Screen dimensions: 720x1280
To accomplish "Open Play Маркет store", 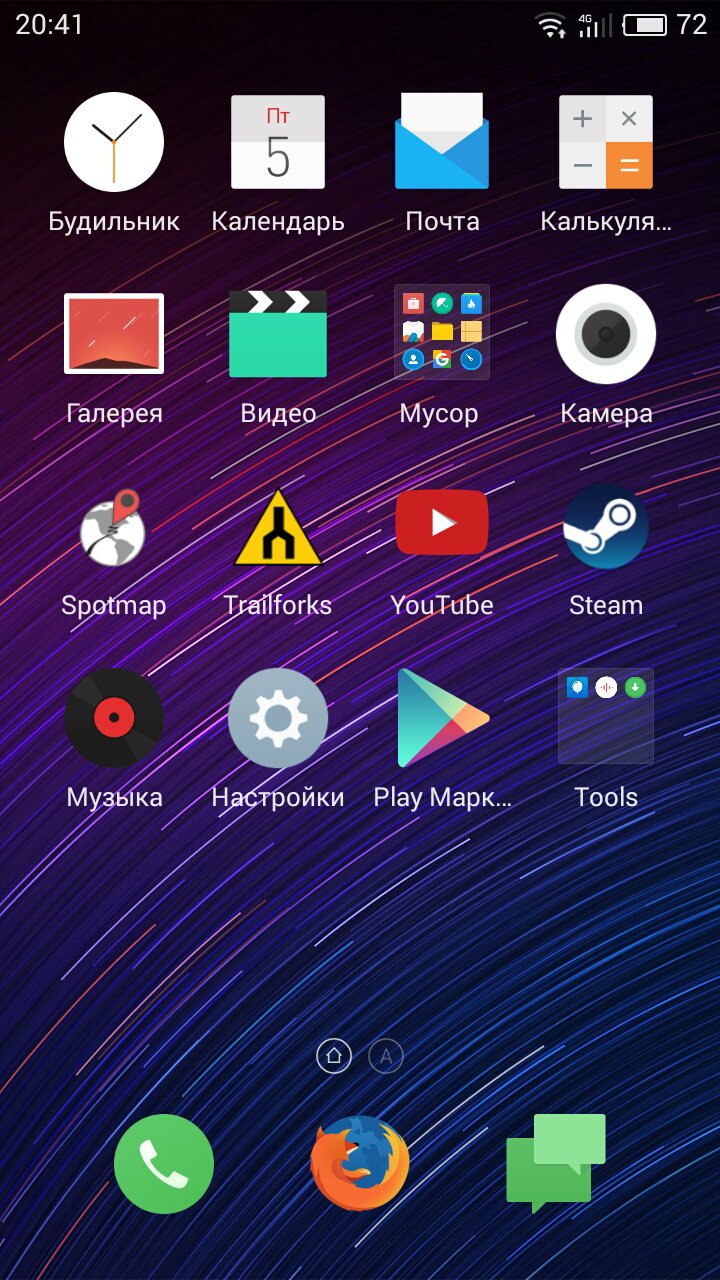I will pyautogui.click(x=442, y=718).
